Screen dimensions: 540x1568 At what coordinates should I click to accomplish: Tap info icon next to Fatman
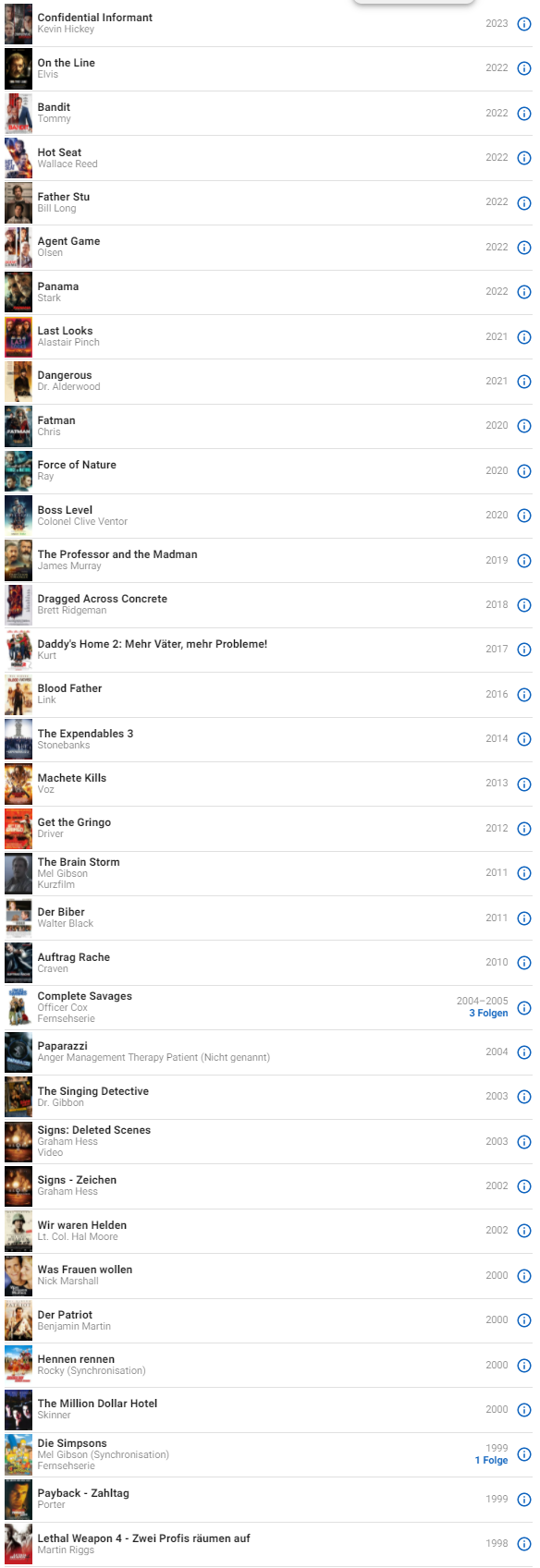[523, 426]
